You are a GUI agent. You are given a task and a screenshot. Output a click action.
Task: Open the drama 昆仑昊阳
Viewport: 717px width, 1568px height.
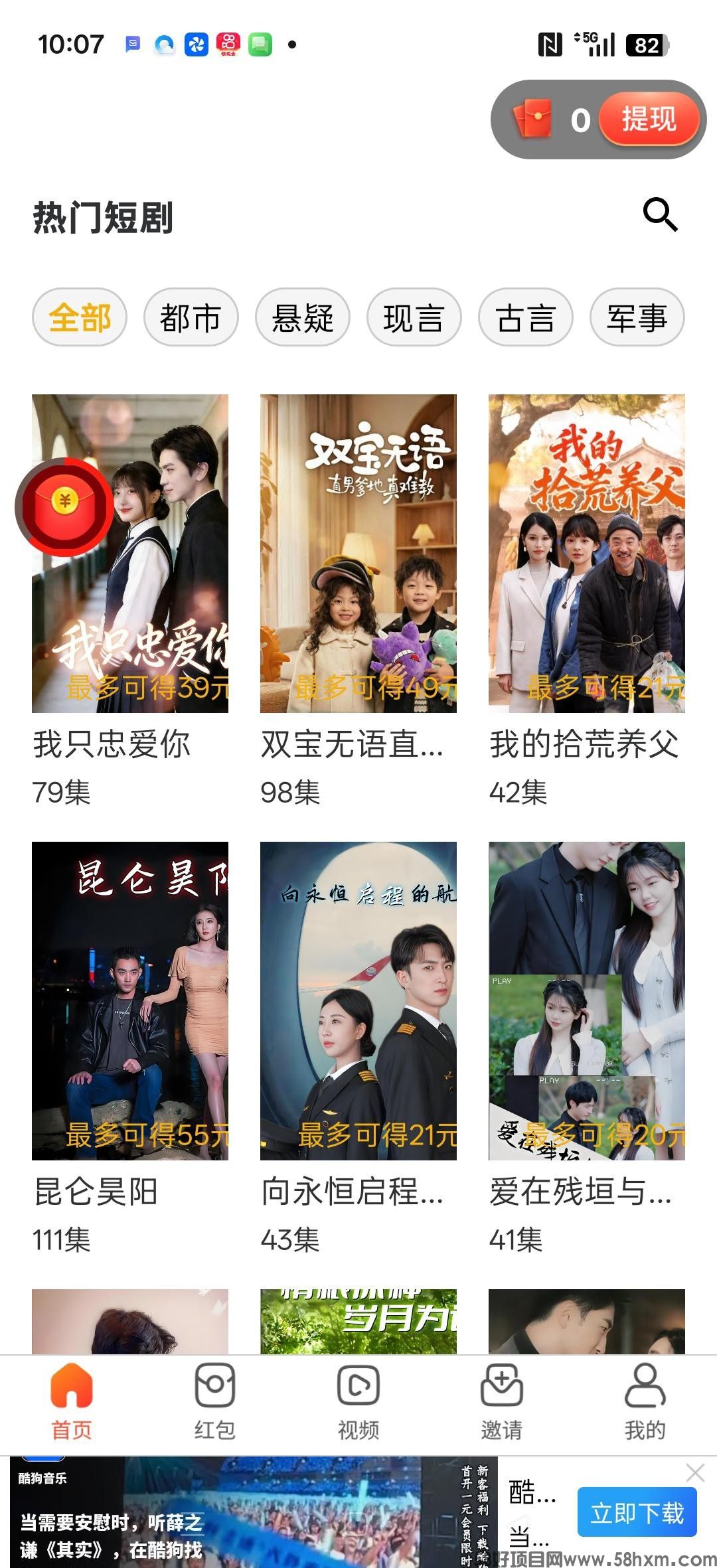point(130,1000)
